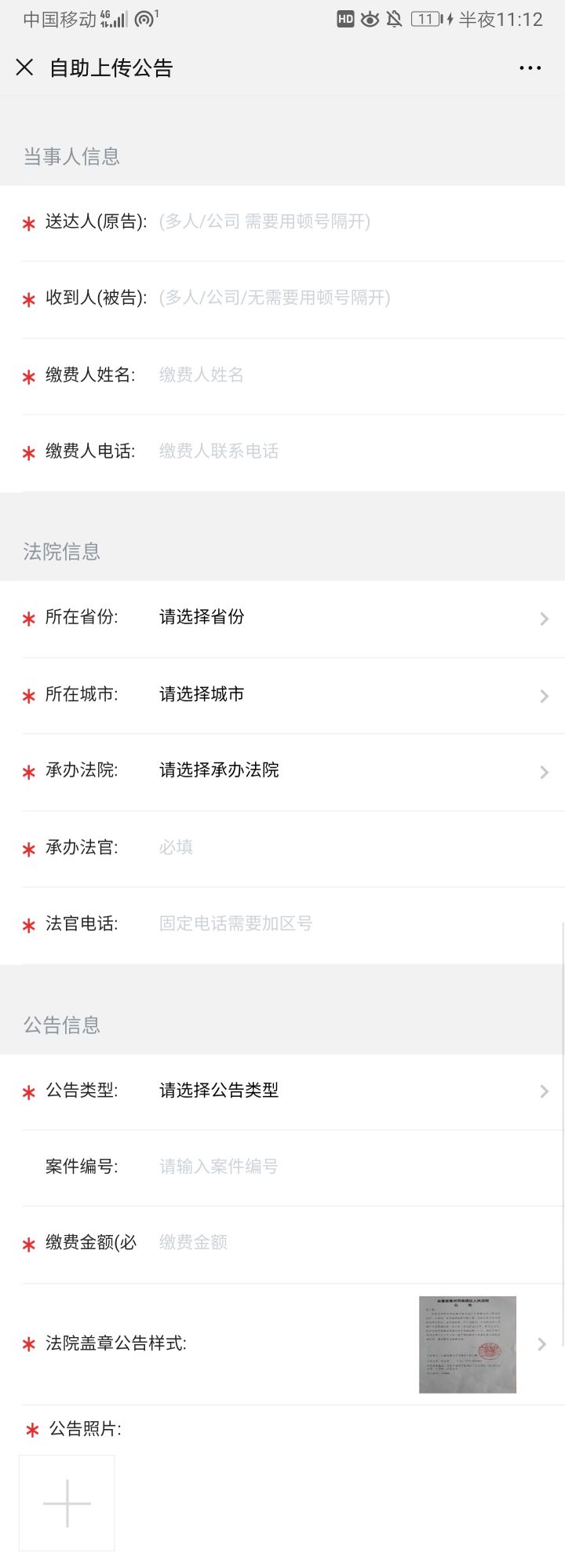Open the 承办法院 court selector
The image size is (565, 1568).
click(353, 771)
